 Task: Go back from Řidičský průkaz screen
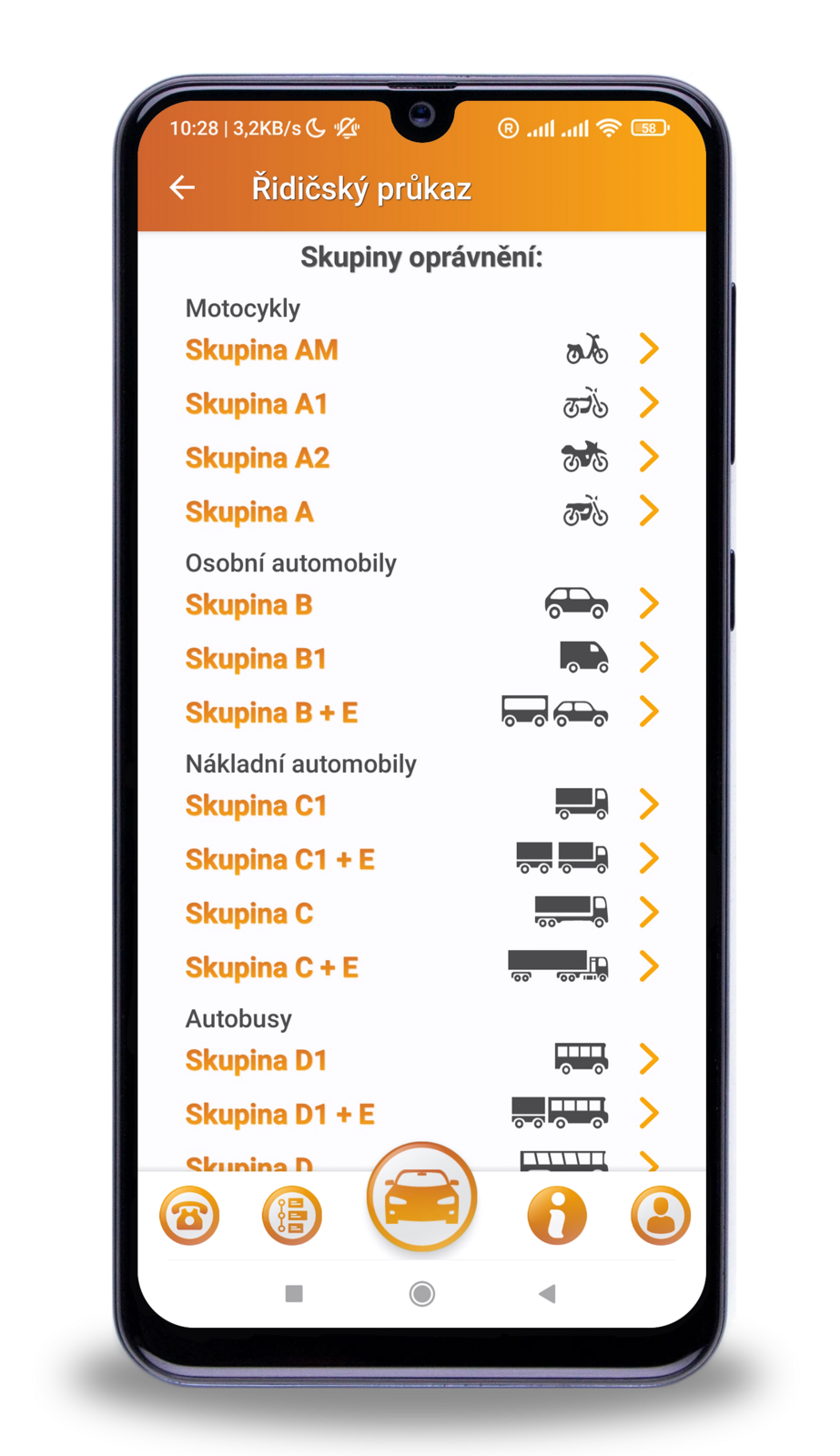[x=182, y=188]
